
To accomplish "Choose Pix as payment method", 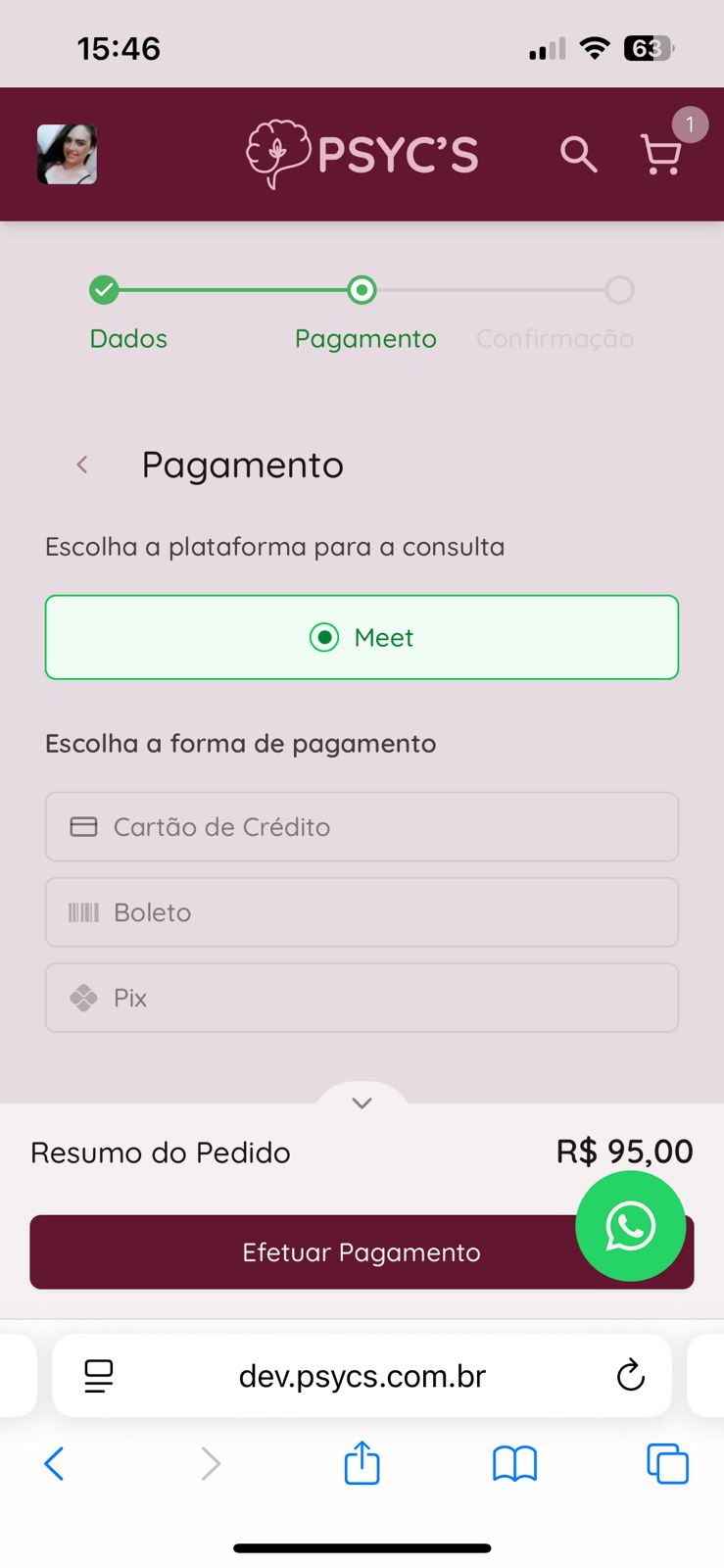I will [362, 998].
